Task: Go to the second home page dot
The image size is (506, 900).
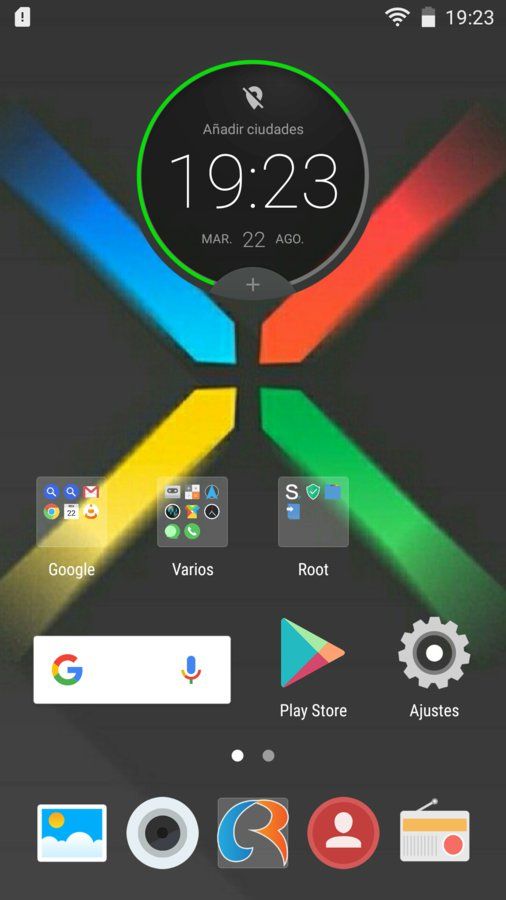Action: pos(268,755)
